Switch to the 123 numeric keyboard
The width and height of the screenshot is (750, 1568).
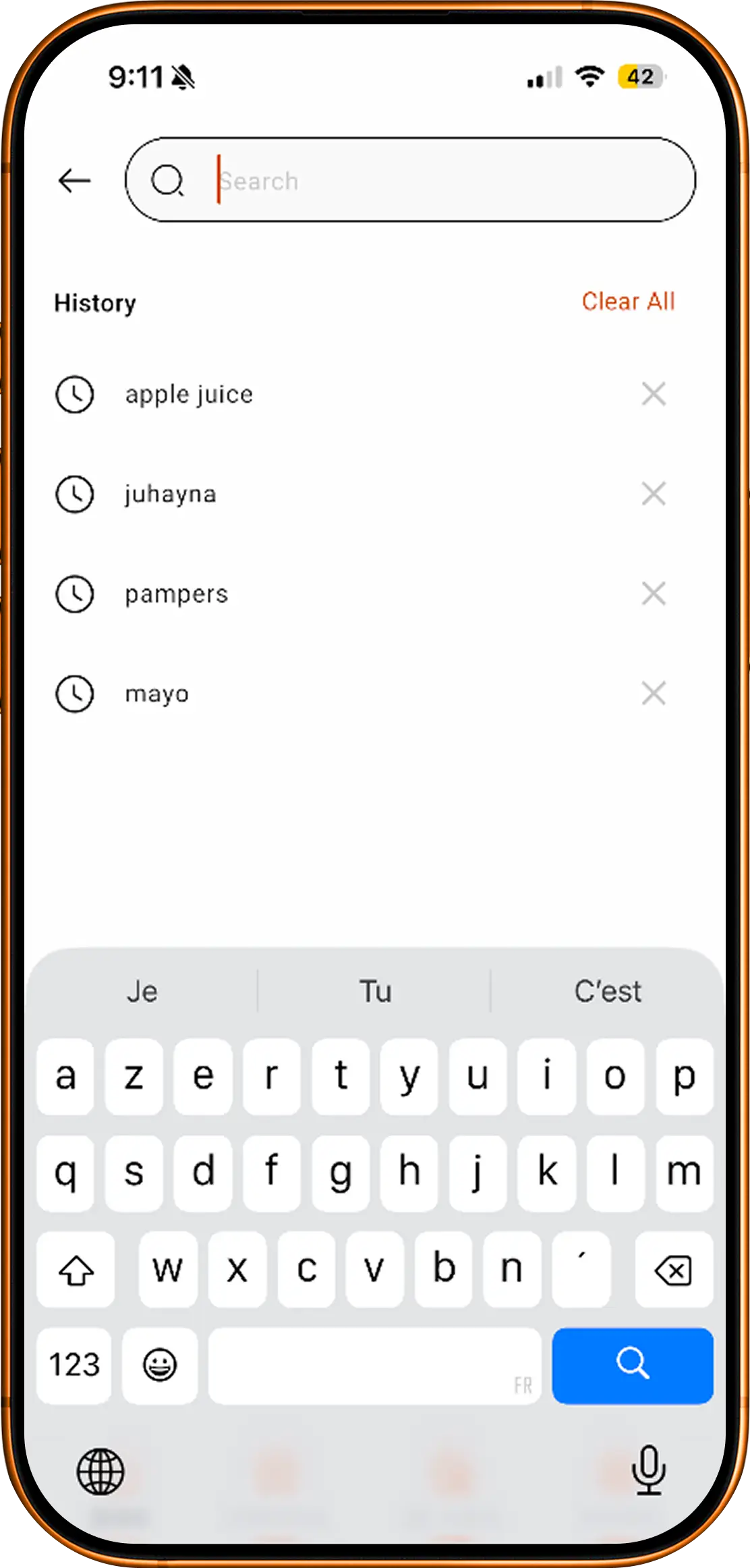(74, 1366)
